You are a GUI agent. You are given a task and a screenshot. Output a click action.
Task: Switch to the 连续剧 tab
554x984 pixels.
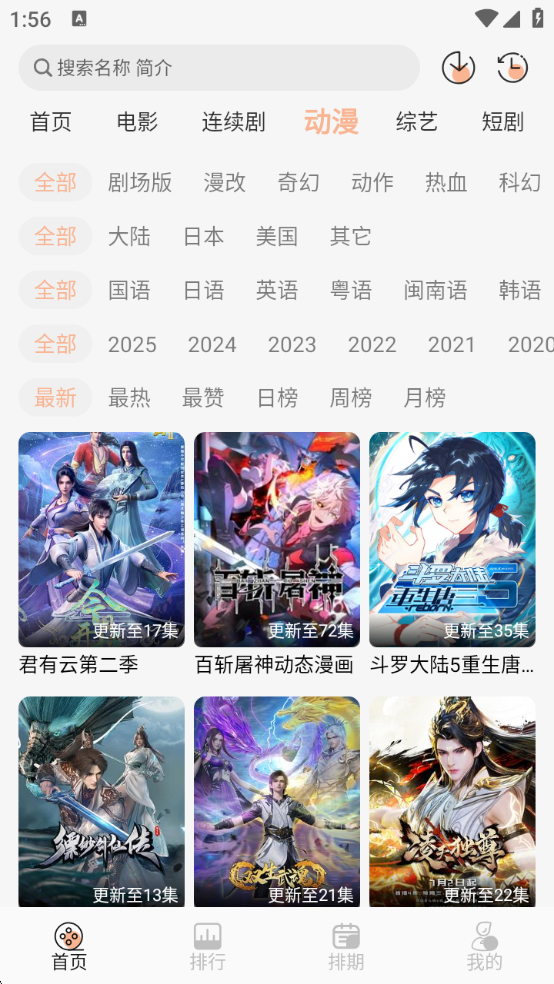(x=233, y=122)
